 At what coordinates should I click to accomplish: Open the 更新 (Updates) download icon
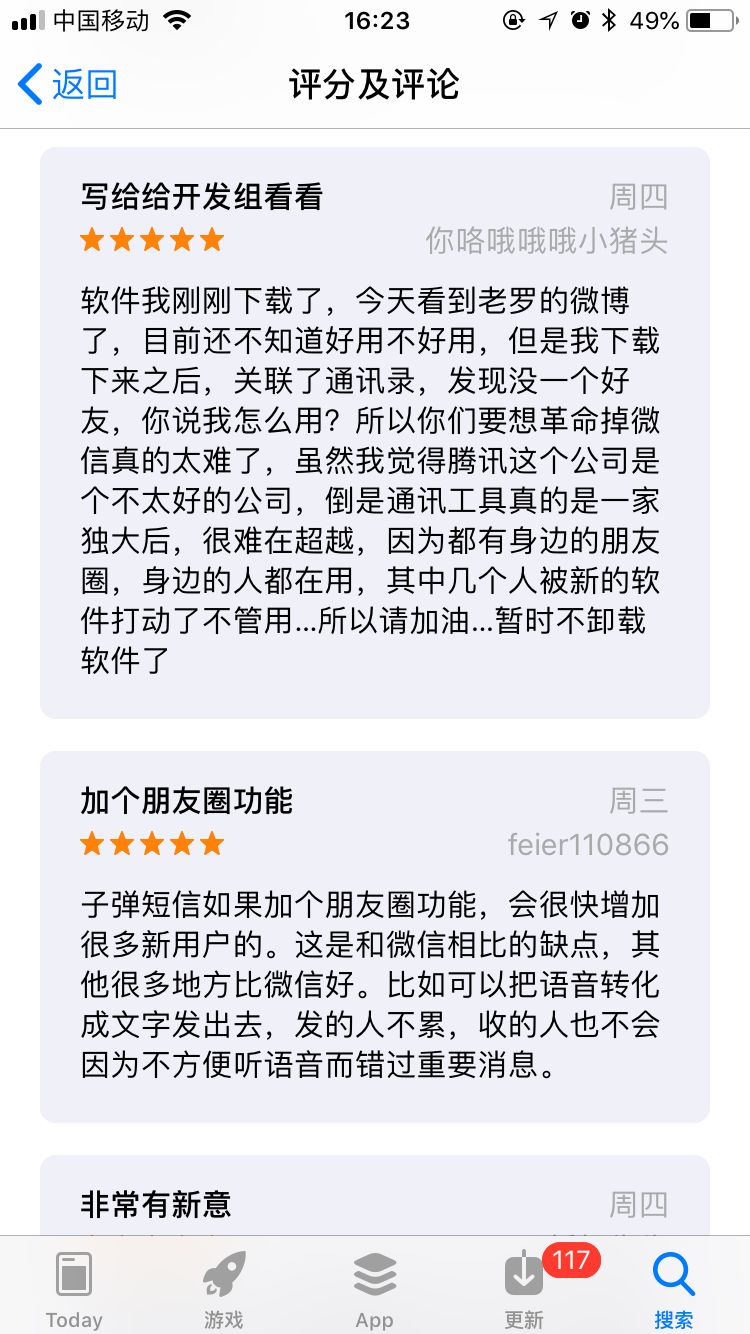522,1275
